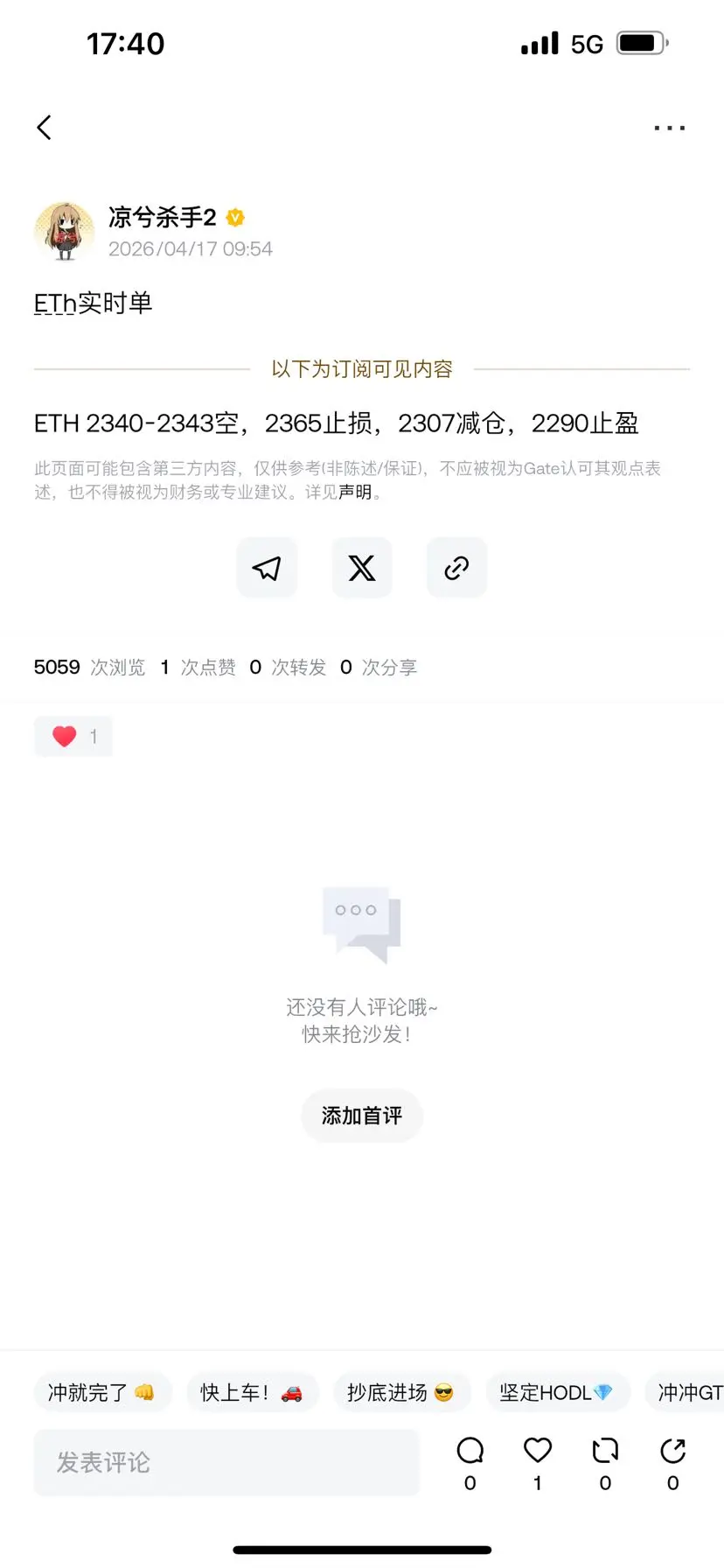
Task: Select the 抄底进场😎 quick reply chip
Action: pos(402,1392)
